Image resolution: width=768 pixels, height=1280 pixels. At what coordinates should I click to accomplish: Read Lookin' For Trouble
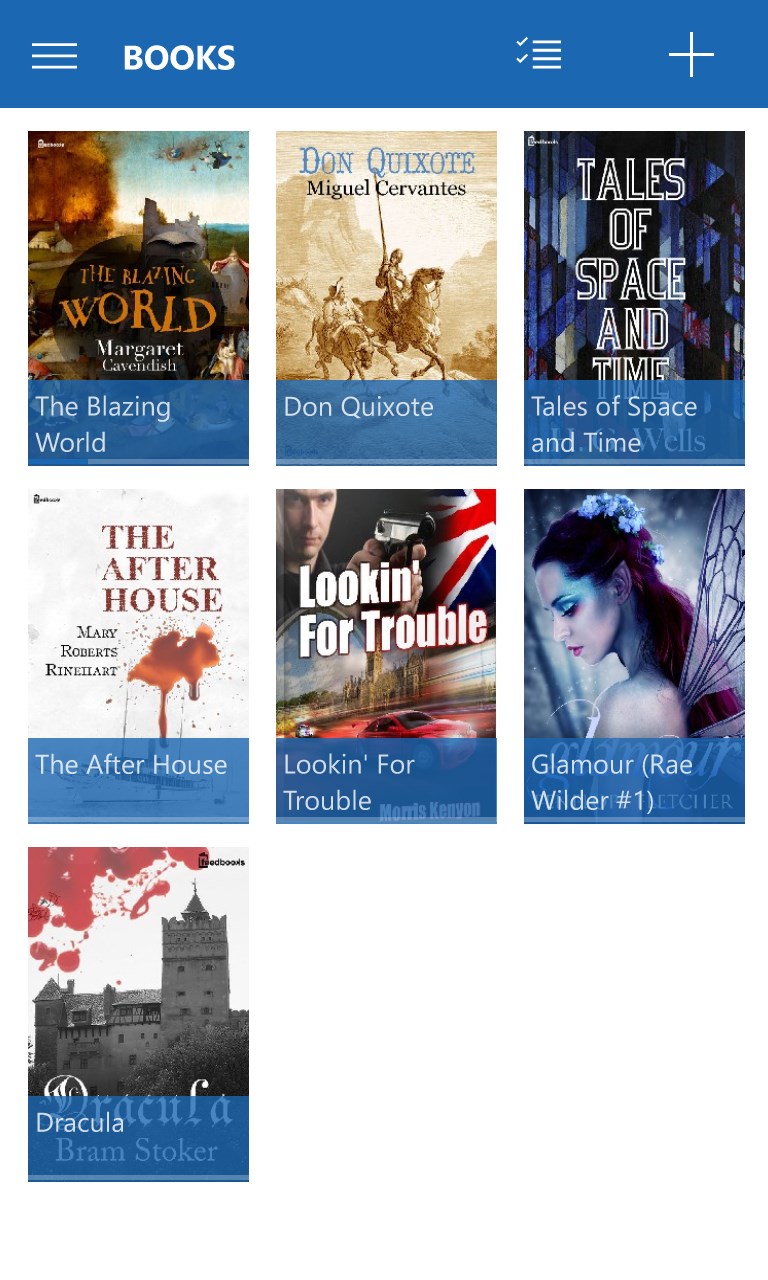click(x=386, y=655)
